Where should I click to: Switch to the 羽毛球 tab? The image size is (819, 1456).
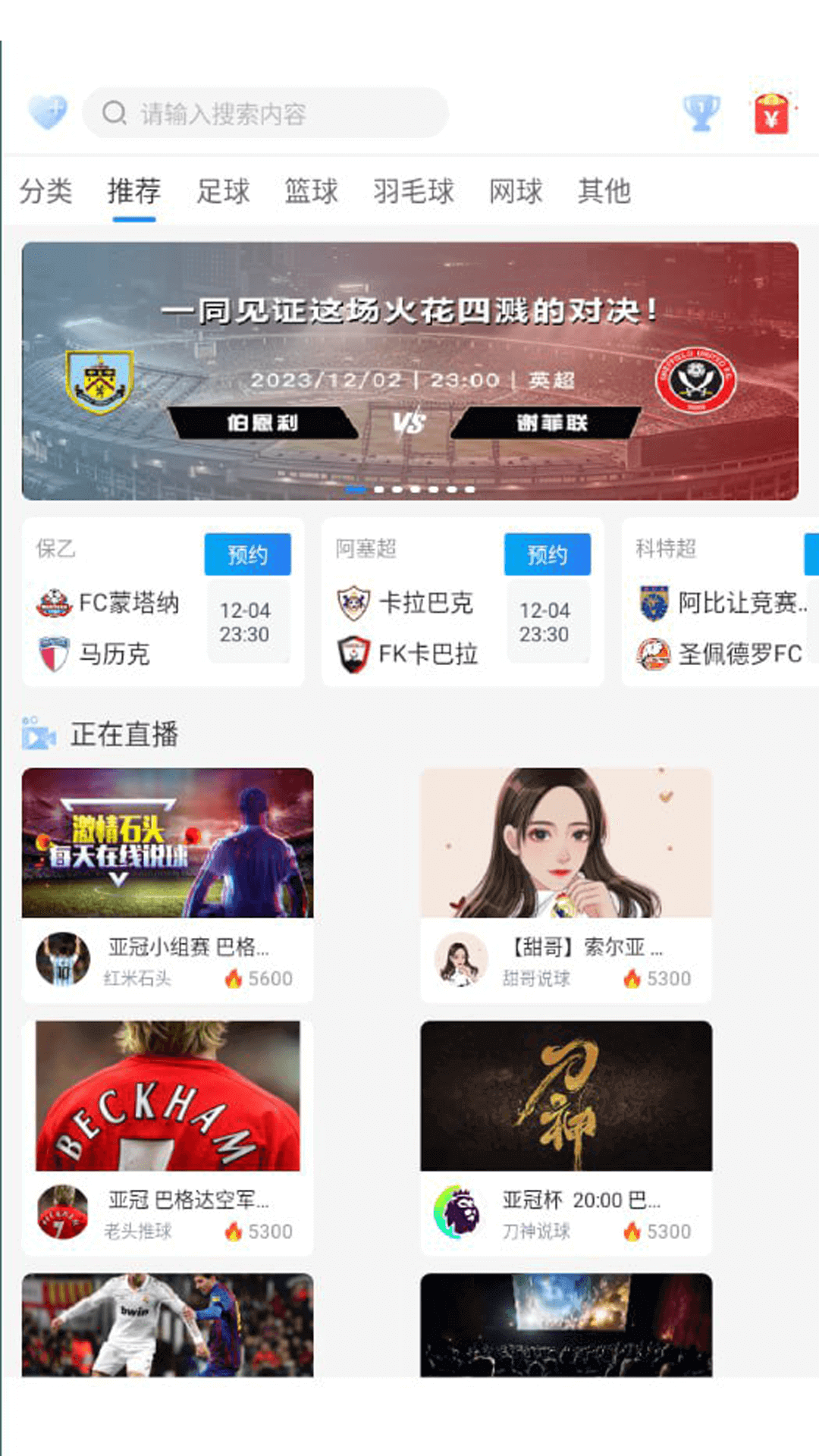[413, 191]
